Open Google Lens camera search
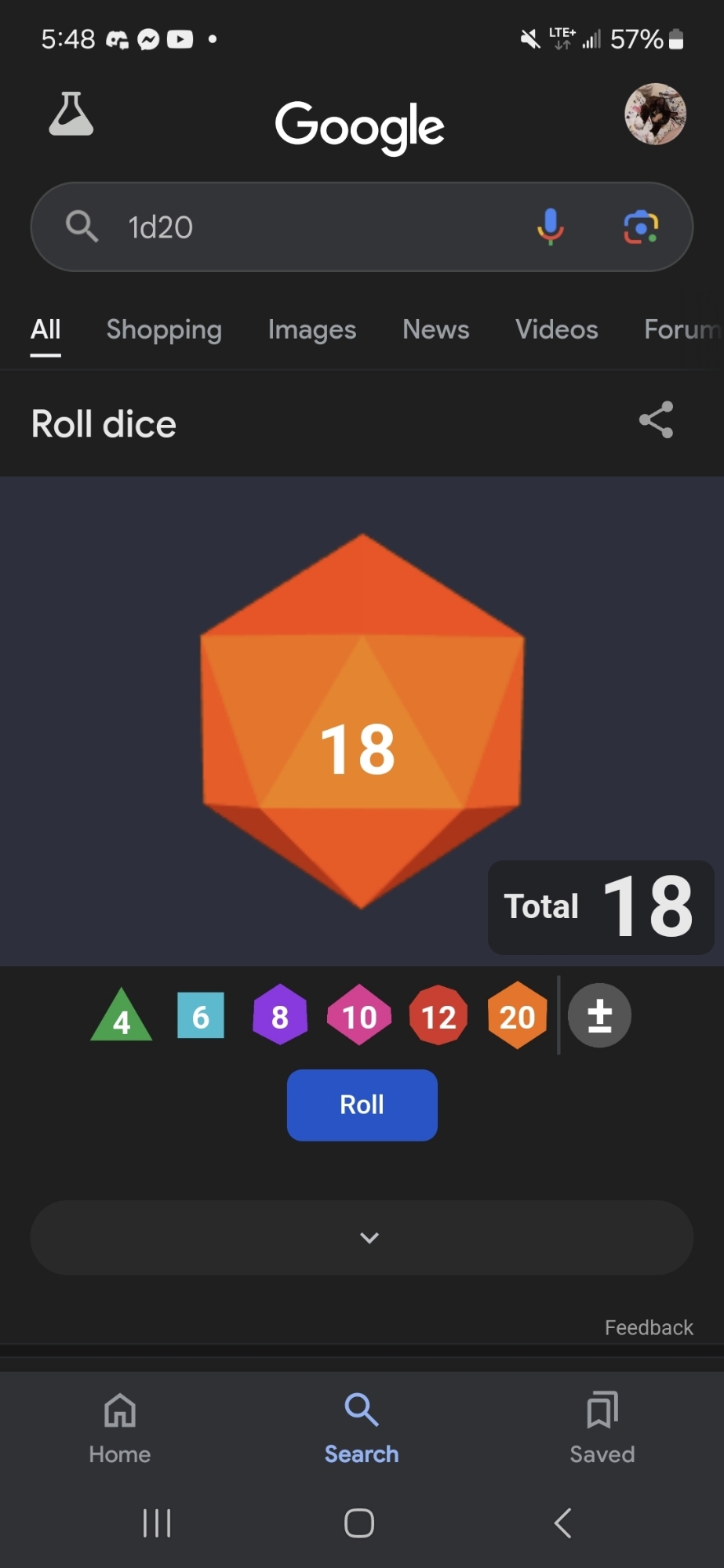The image size is (724, 1568). click(641, 227)
